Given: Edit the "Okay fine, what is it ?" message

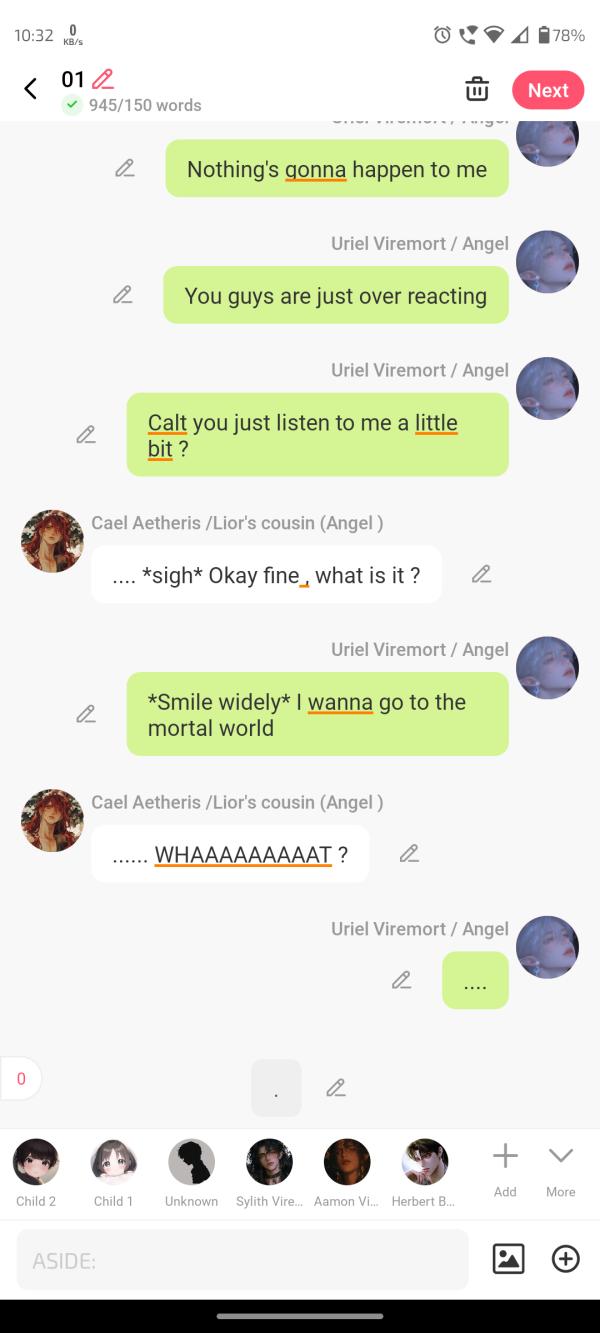Looking at the screenshot, I should click(x=481, y=574).
